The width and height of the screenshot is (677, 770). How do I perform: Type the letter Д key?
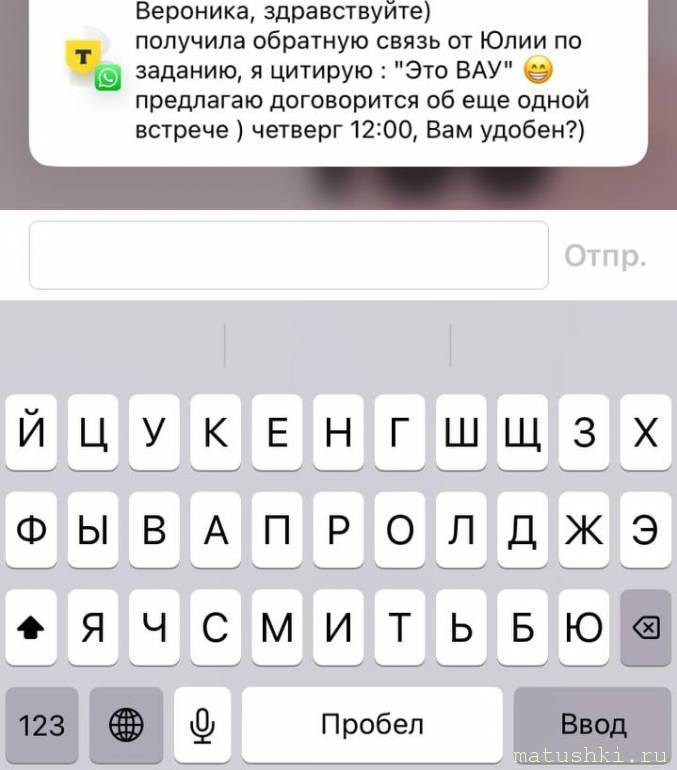(x=522, y=531)
